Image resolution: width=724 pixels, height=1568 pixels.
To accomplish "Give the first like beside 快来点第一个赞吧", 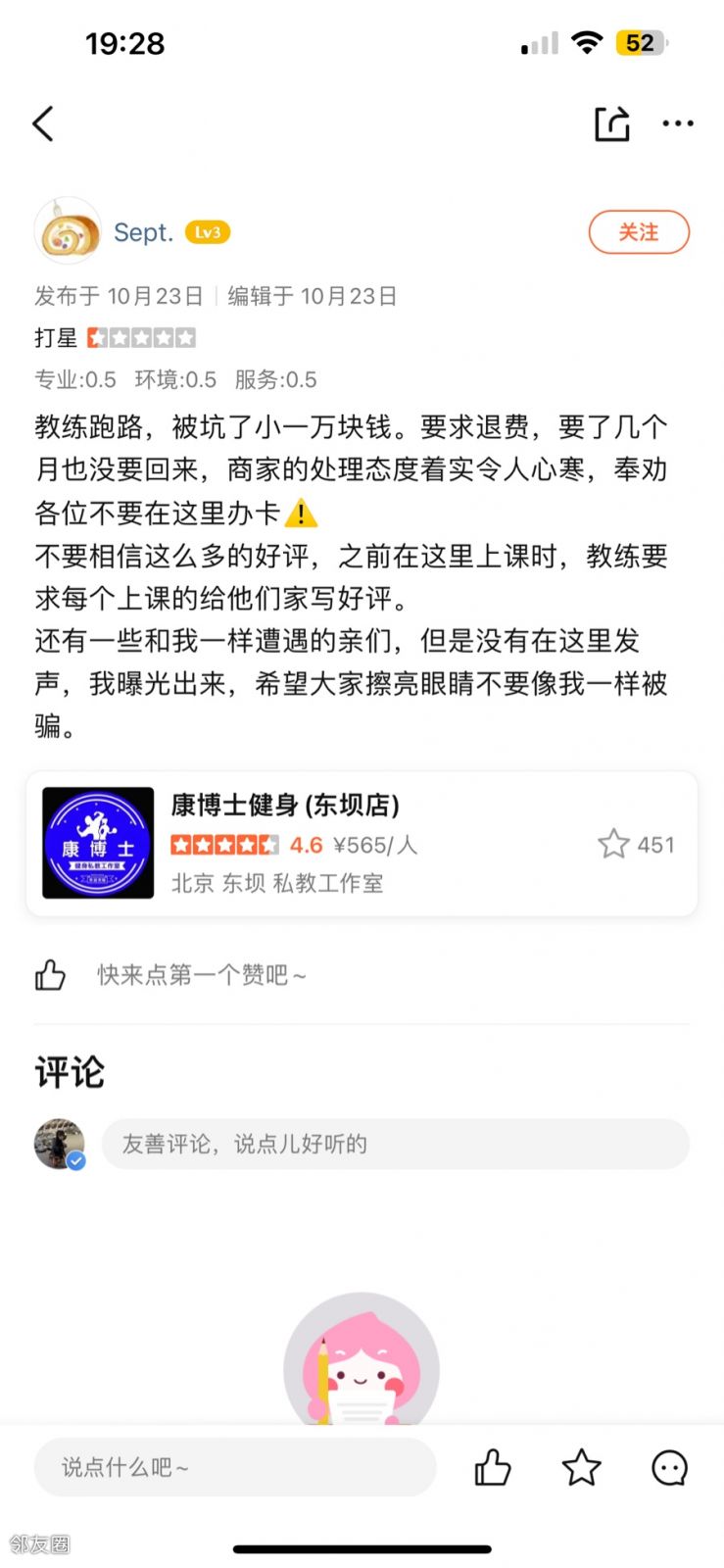I will pyautogui.click(x=50, y=975).
